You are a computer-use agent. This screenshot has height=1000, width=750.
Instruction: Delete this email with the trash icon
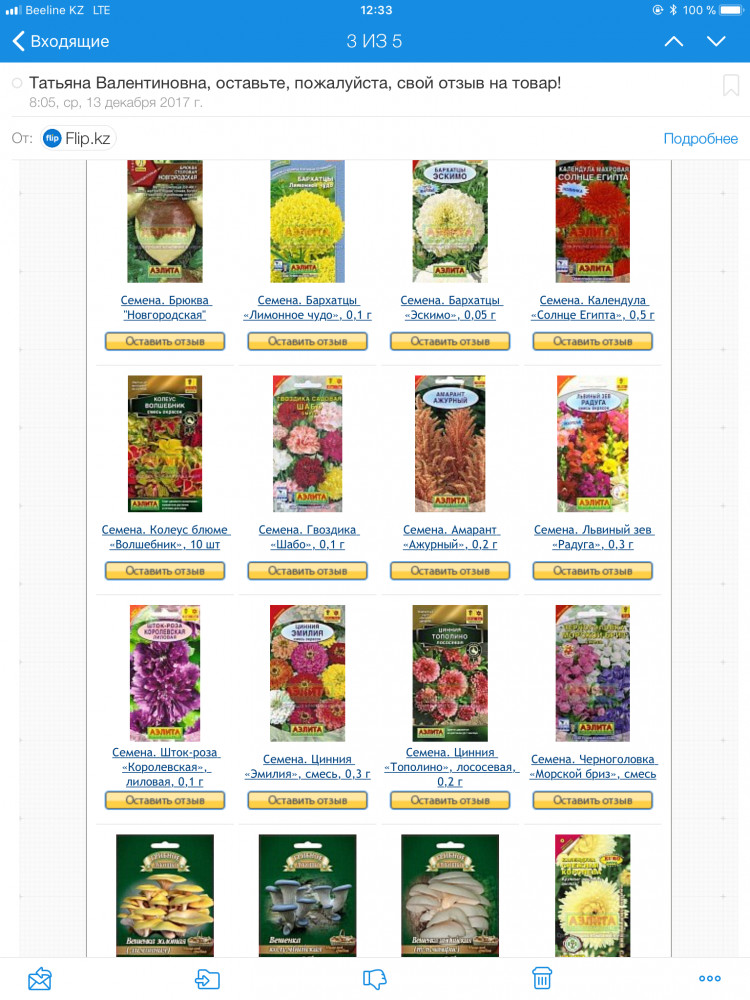(541, 978)
